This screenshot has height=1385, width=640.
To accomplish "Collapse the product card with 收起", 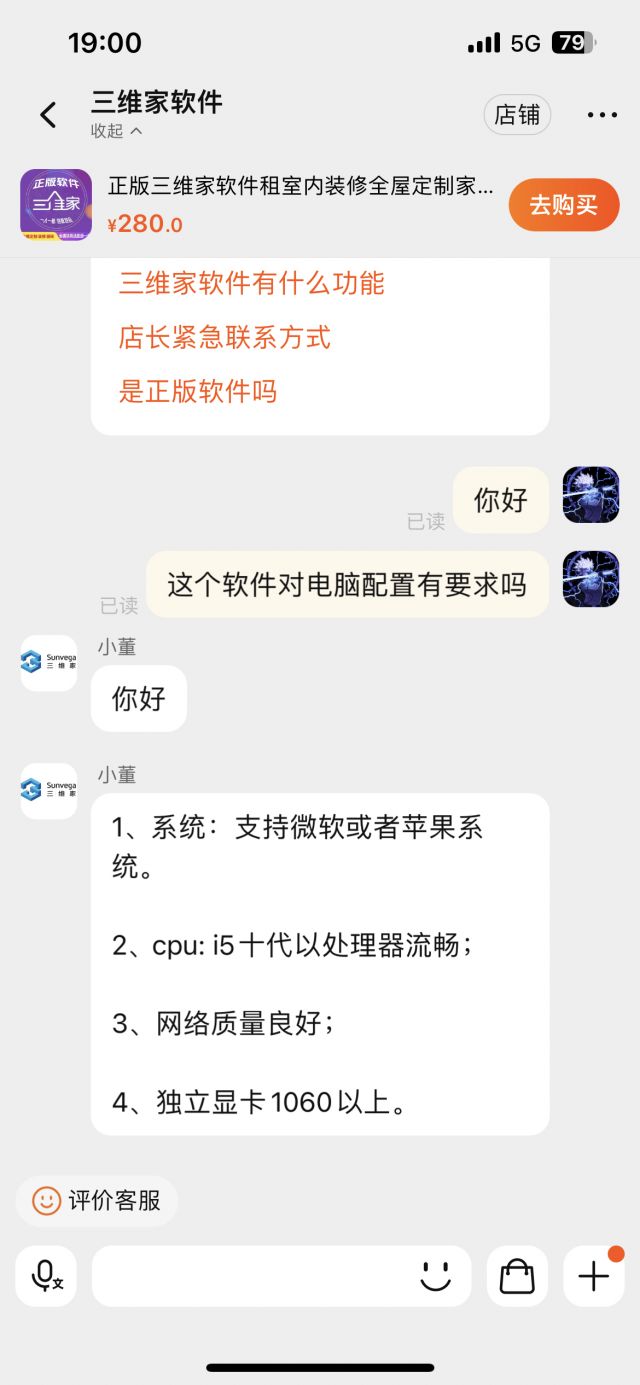I will [x=116, y=131].
